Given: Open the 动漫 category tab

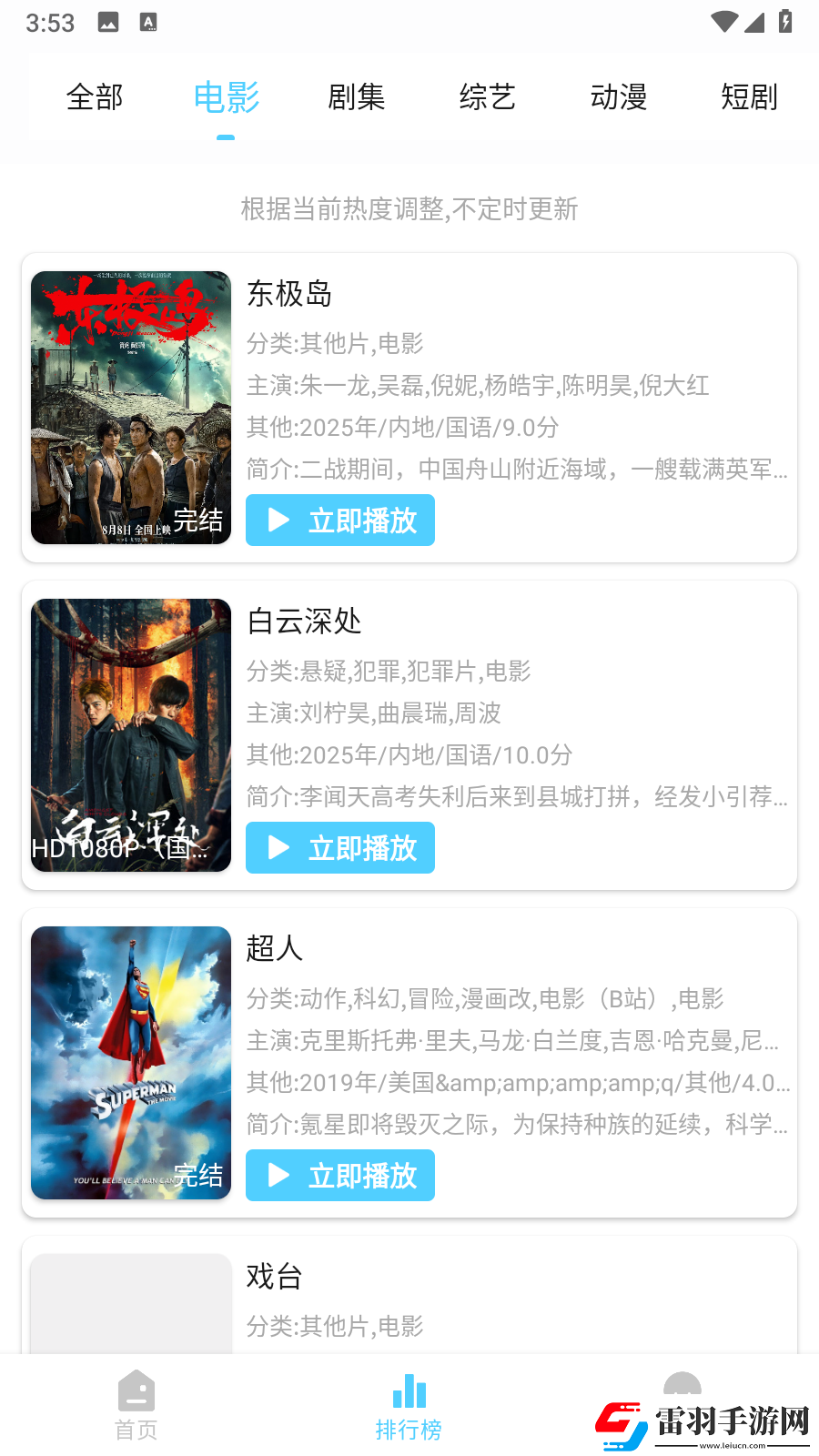Looking at the screenshot, I should click(618, 97).
